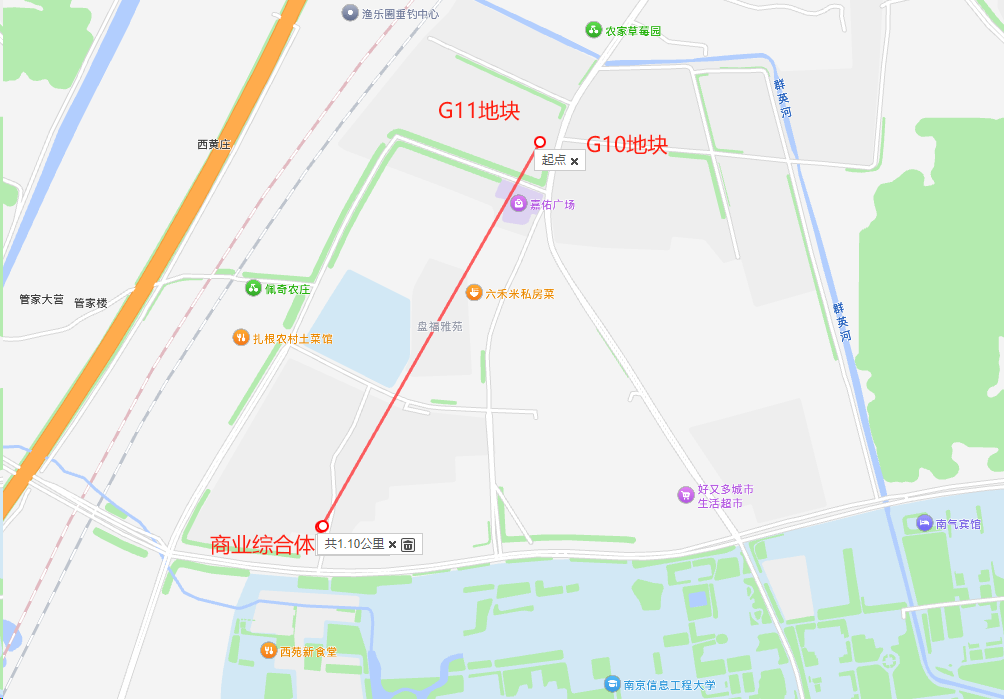View details for 佩奇农庄
This screenshot has width=1004, height=699.
[x=253, y=289]
